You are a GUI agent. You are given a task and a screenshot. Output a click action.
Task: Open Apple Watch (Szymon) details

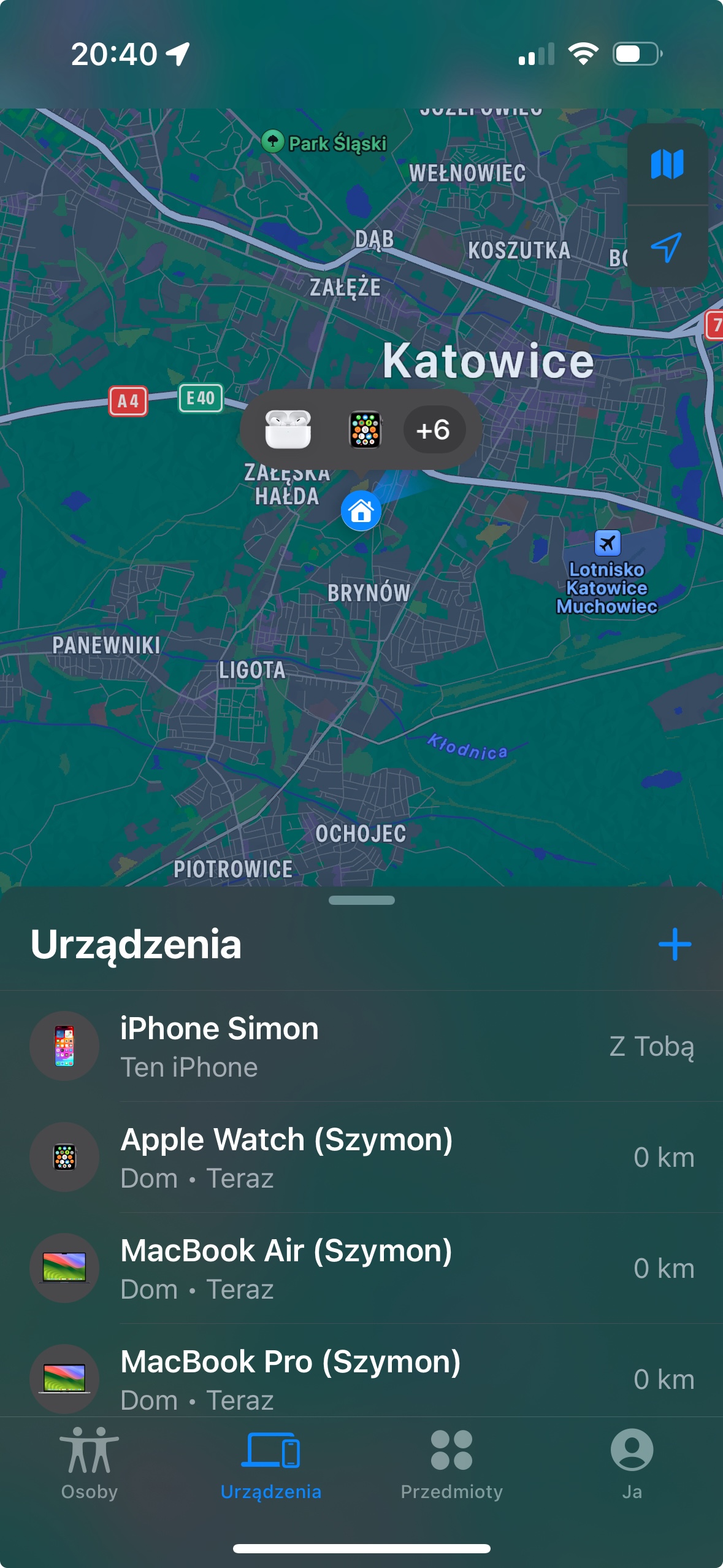pos(361,1157)
